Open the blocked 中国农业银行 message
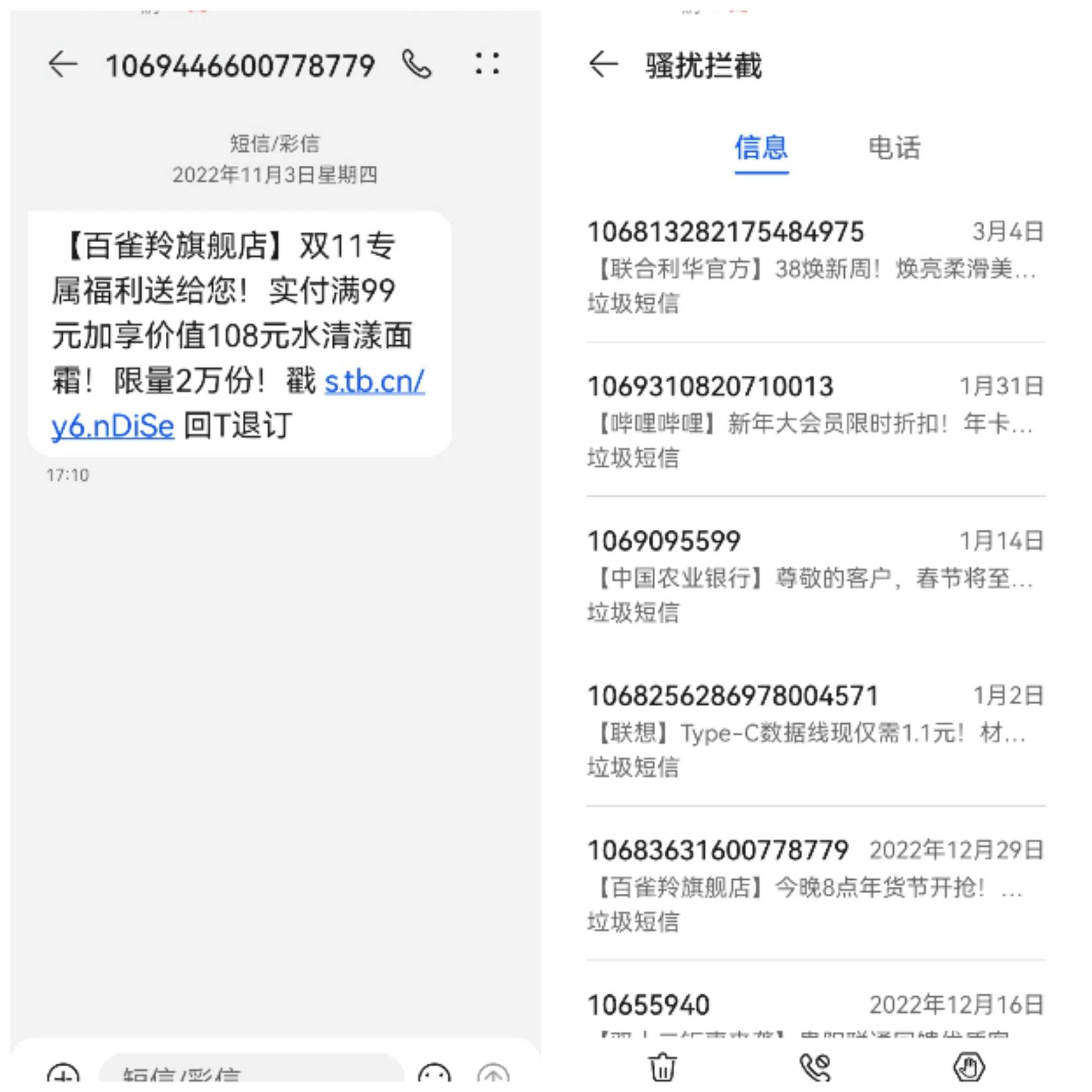The width and height of the screenshot is (1092, 1092). click(815, 576)
